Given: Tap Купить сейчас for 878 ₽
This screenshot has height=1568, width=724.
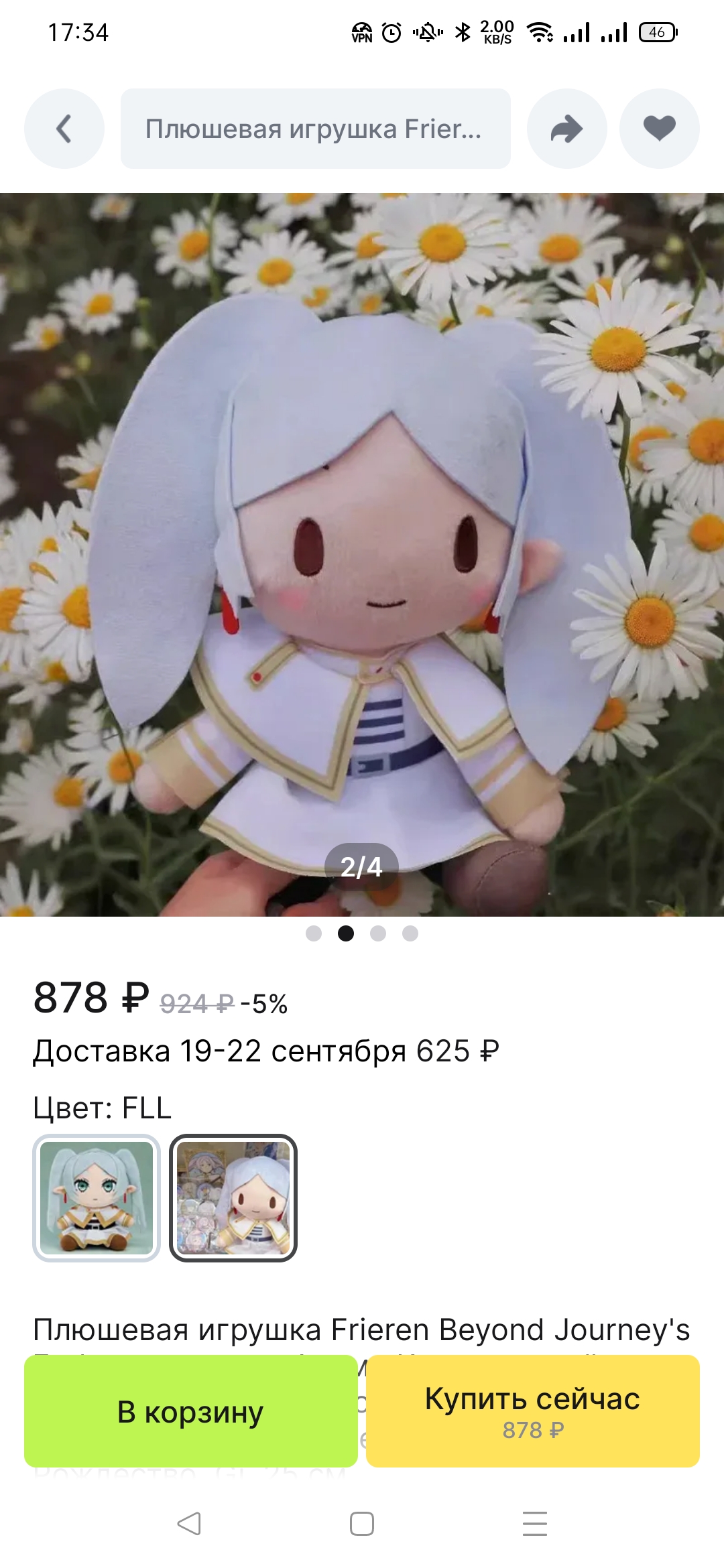Looking at the screenshot, I should click(x=533, y=1411).
